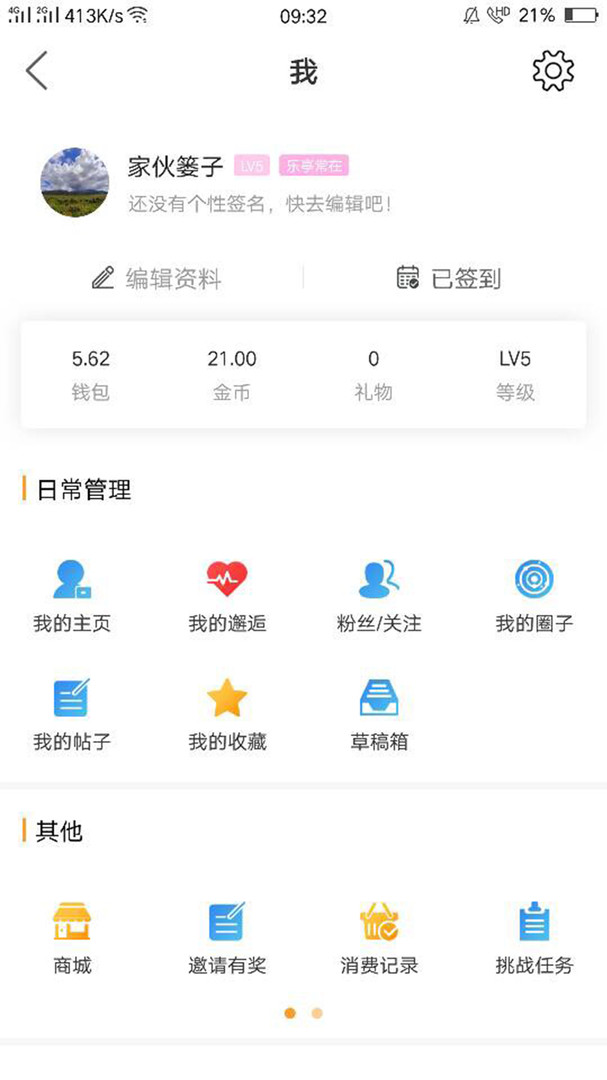
Task: Open the 礼物 gifts count
Action: [x=374, y=375]
